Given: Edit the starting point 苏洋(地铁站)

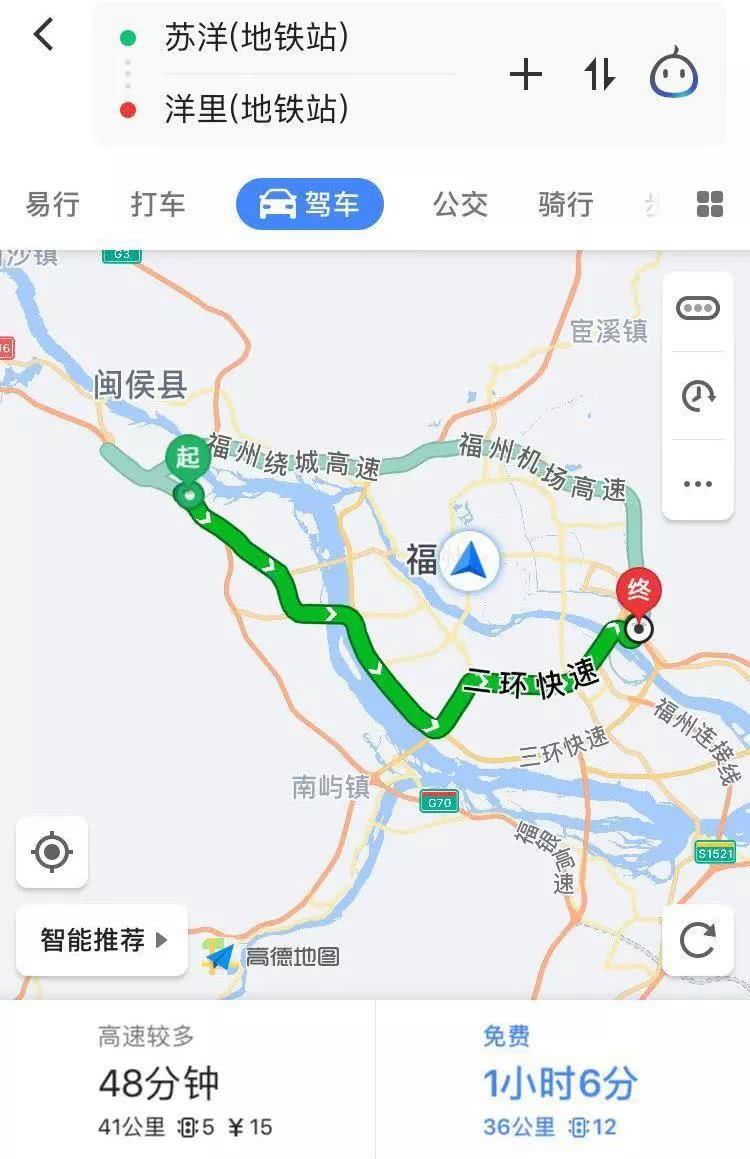Looking at the screenshot, I should click(257, 39).
